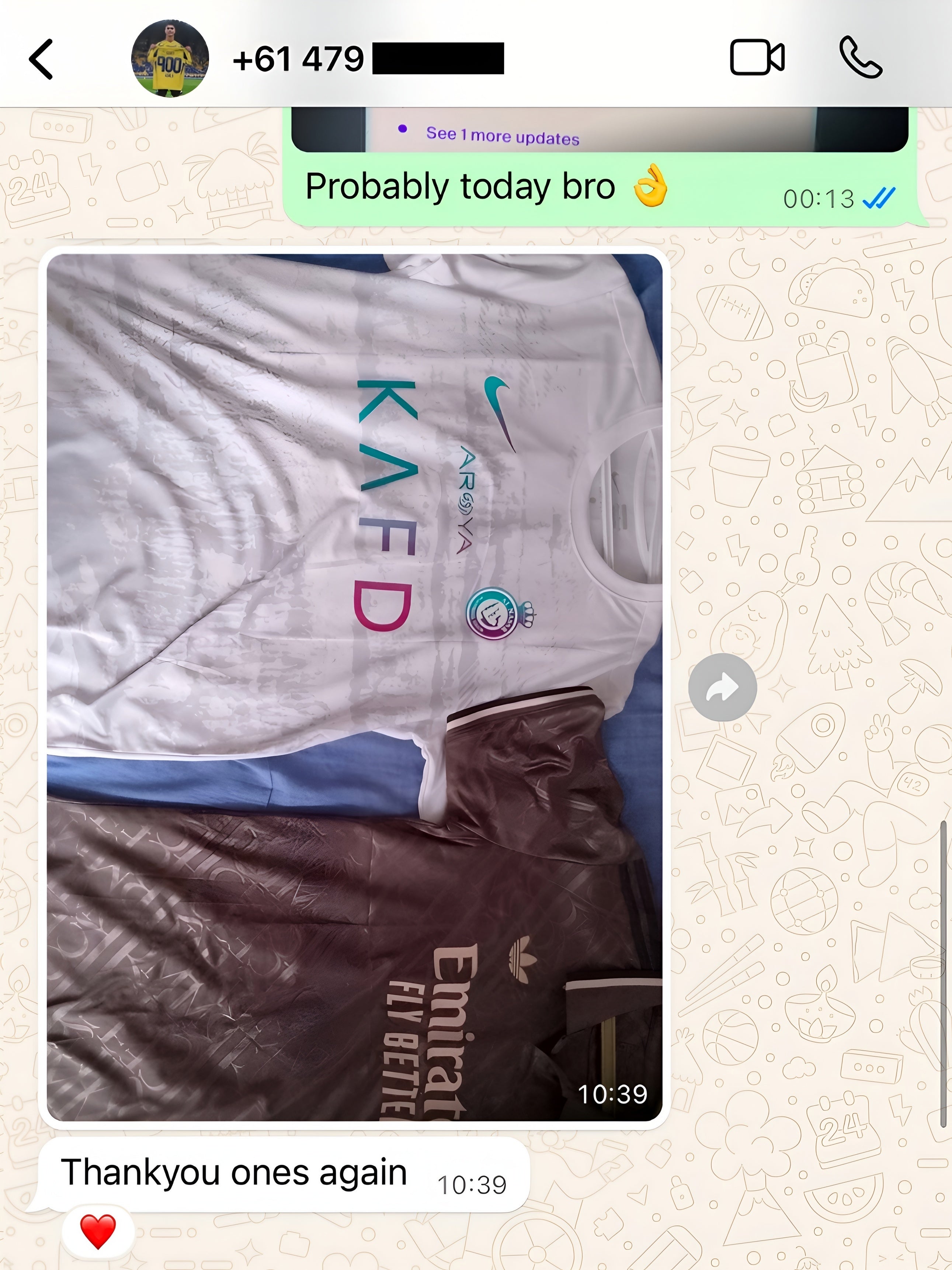Open the contact's profile picture
This screenshot has width=952, height=1270.
click(x=170, y=59)
